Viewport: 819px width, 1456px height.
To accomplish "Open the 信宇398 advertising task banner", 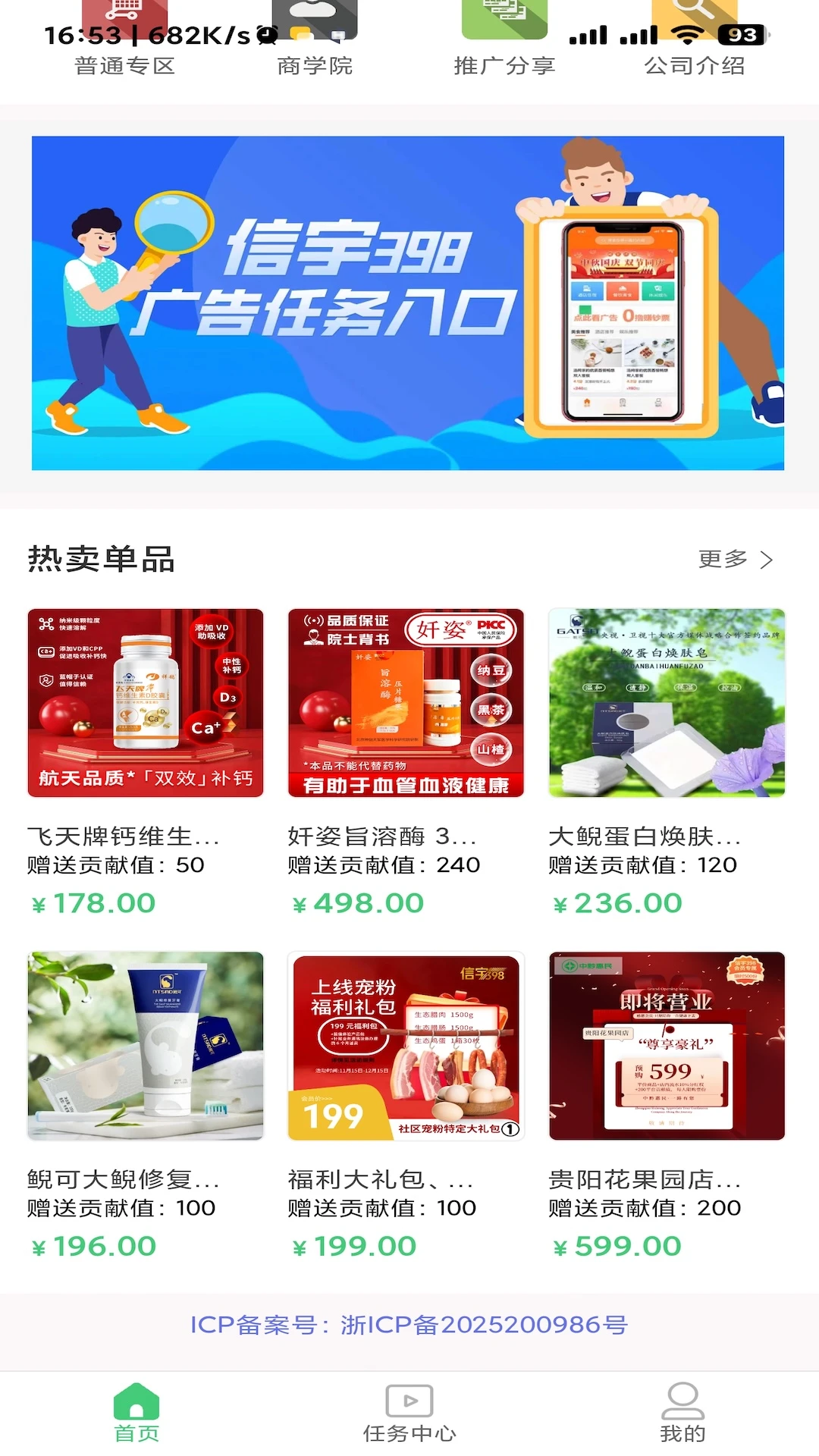I will point(409,303).
